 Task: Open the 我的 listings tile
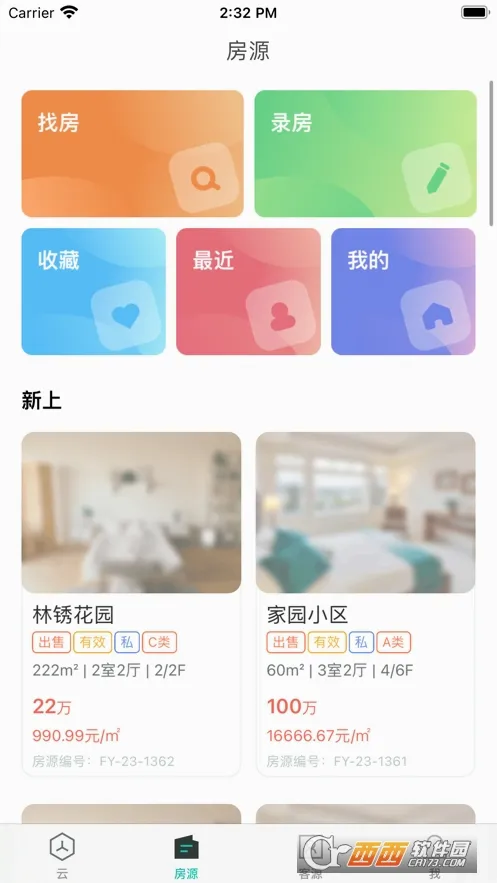403,291
